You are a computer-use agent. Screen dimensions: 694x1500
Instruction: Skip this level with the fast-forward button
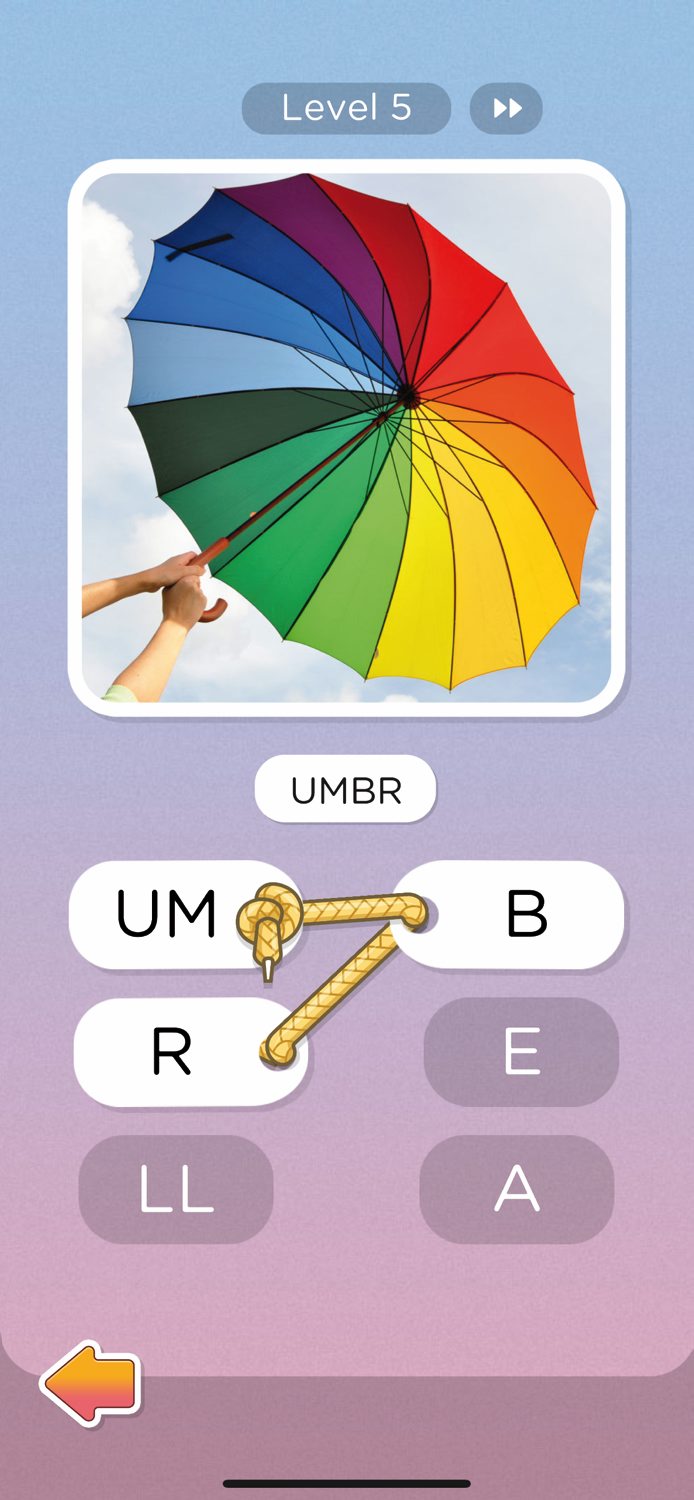click(x=506, y=109)
